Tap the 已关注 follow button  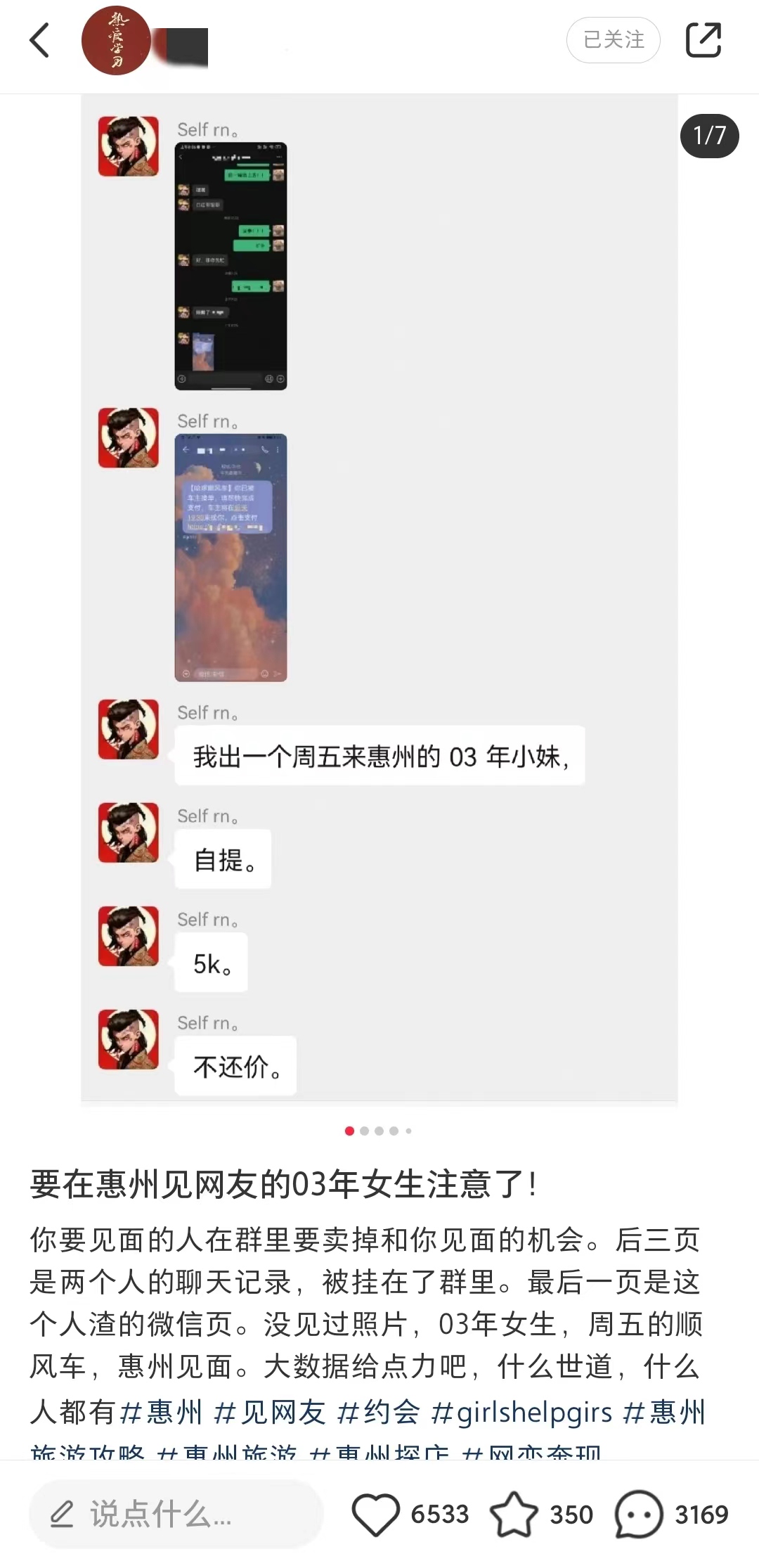[x=613, y=40]
